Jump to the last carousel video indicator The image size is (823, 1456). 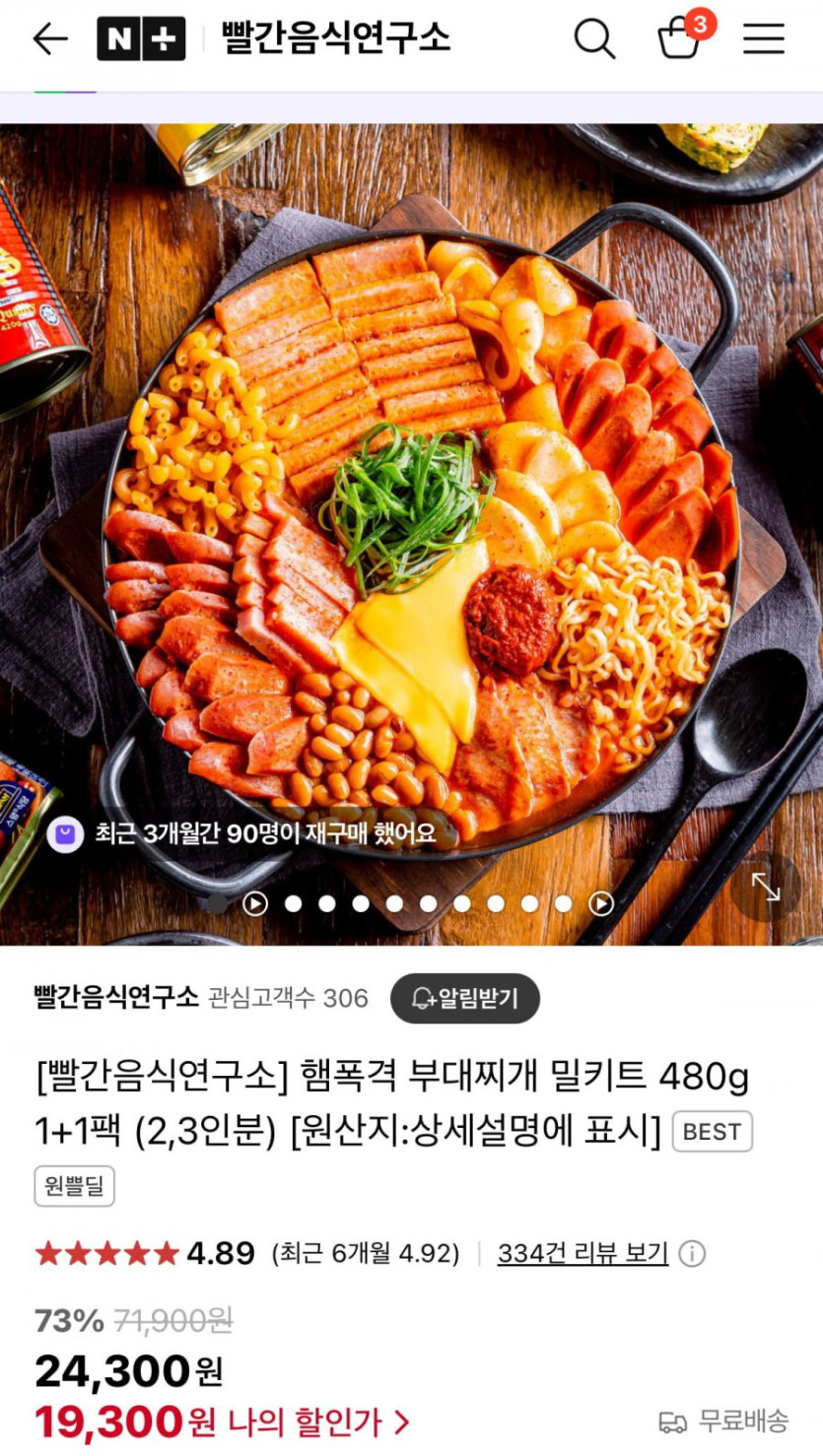(x=601, y=903)
